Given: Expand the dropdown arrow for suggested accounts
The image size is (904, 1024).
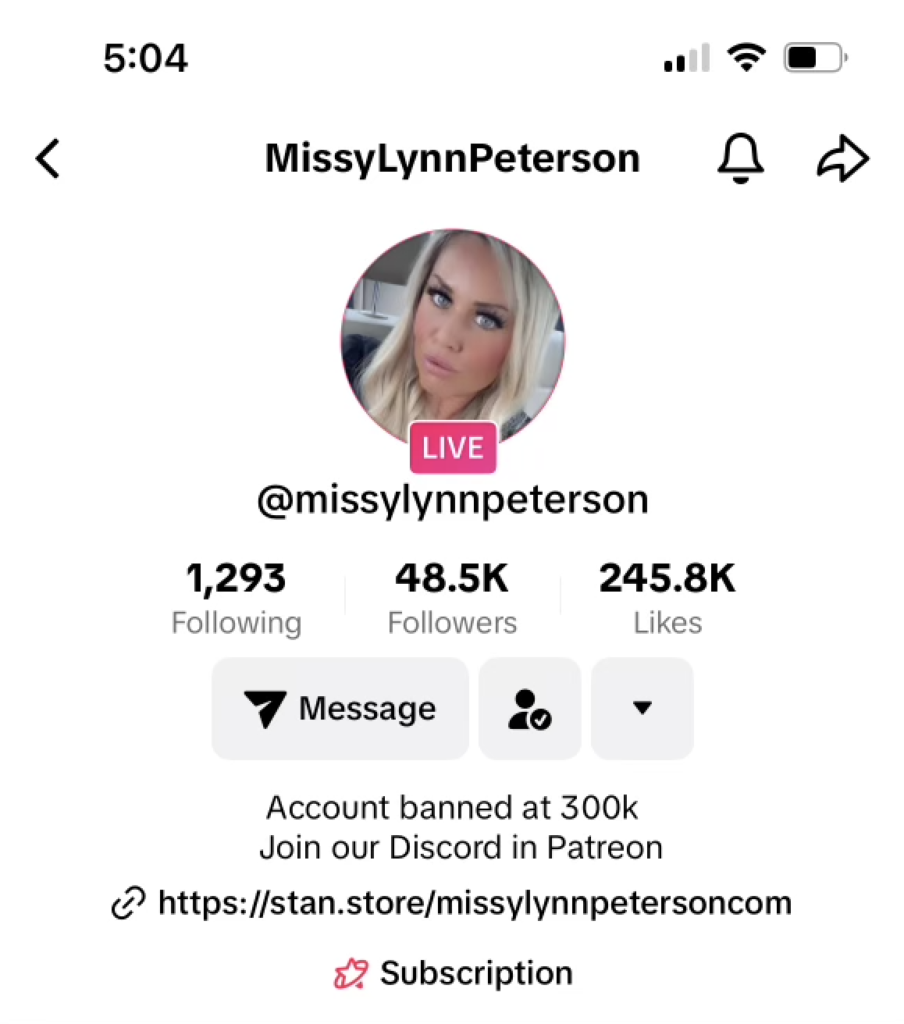Looking at the screenshot, I should click(x=642, y=708).
